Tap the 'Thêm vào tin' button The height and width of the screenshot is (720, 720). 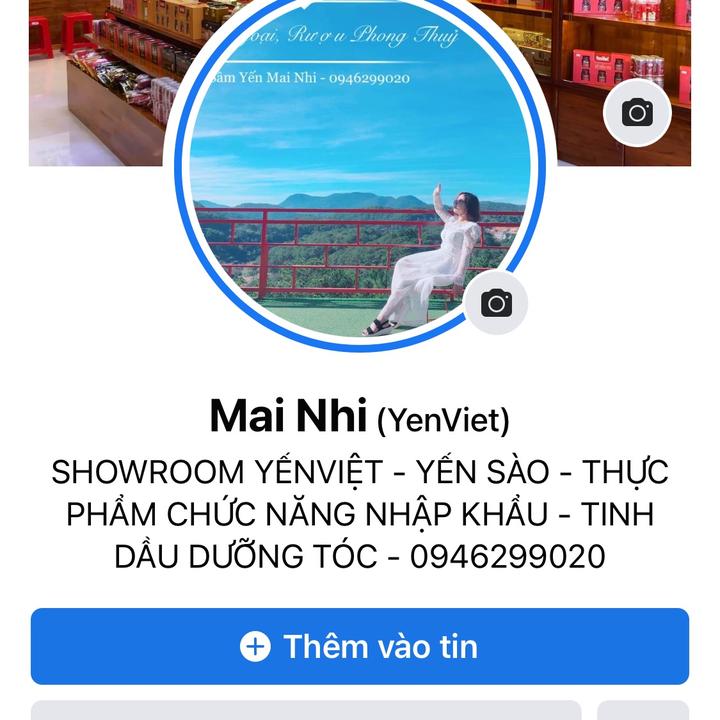[x=360, y=646]
